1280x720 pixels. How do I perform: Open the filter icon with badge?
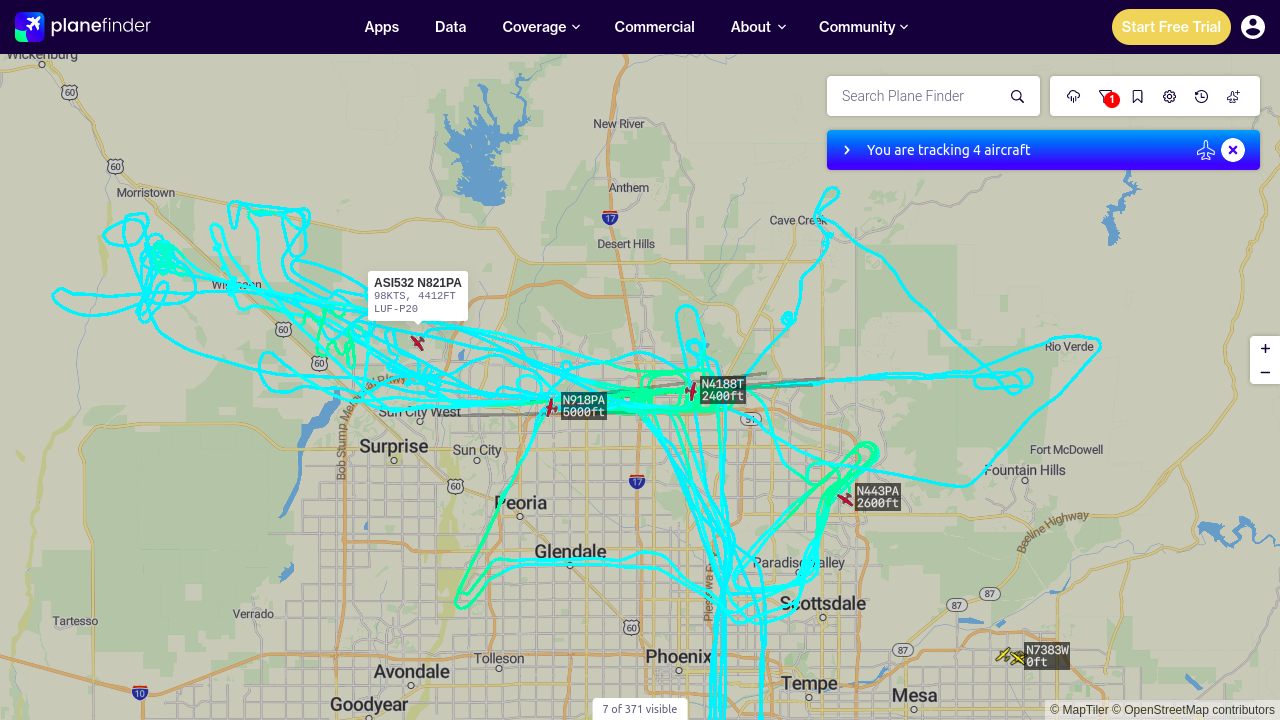tap(1106, 96)
